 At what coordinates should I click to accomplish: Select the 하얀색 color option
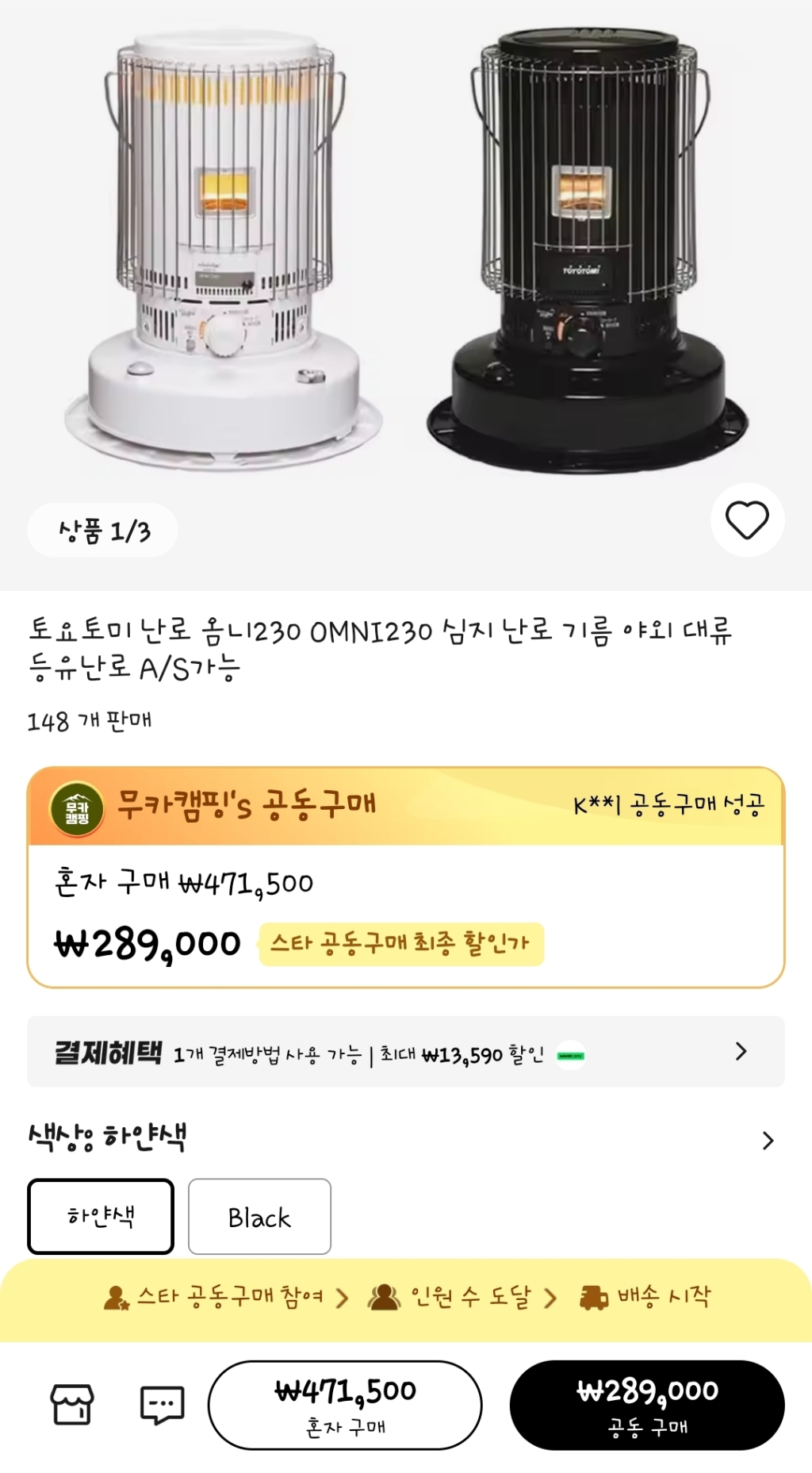(100, 1216)
